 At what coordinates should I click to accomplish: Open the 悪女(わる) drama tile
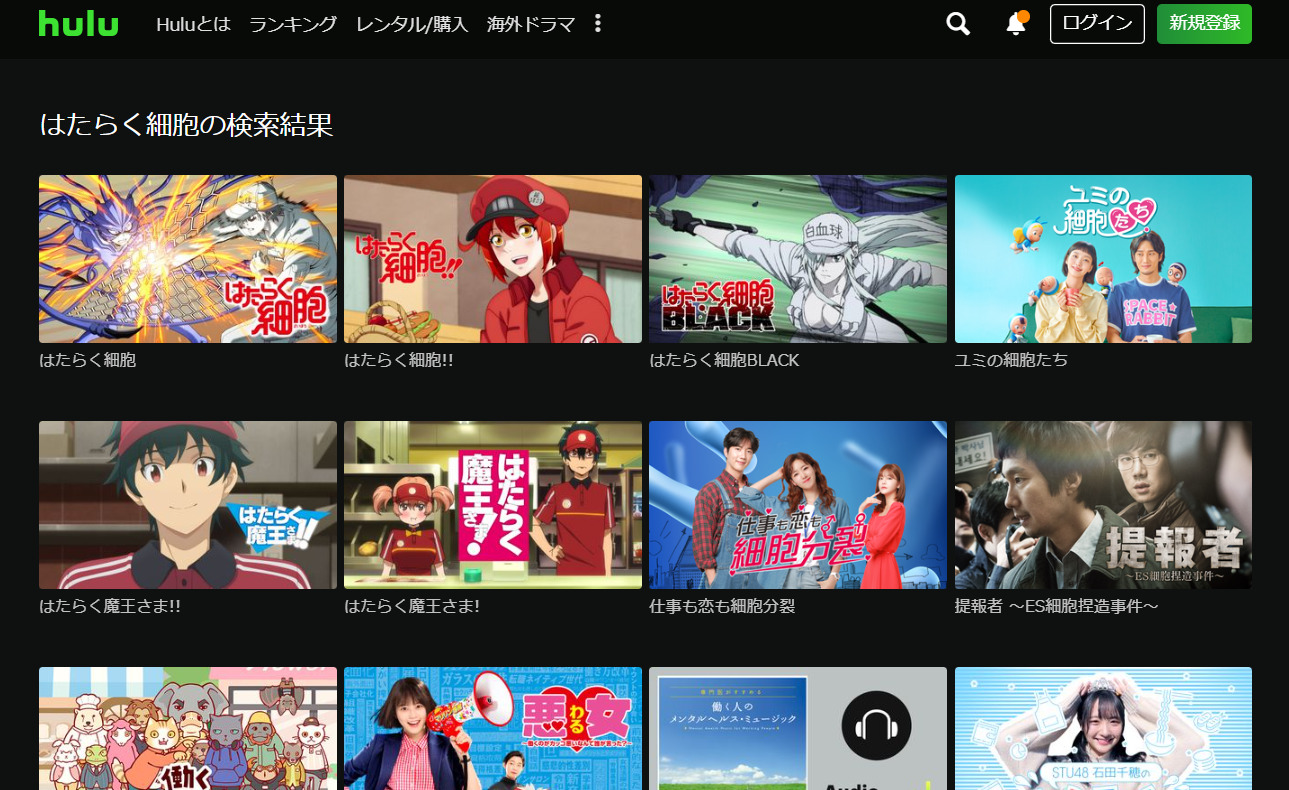493,730
